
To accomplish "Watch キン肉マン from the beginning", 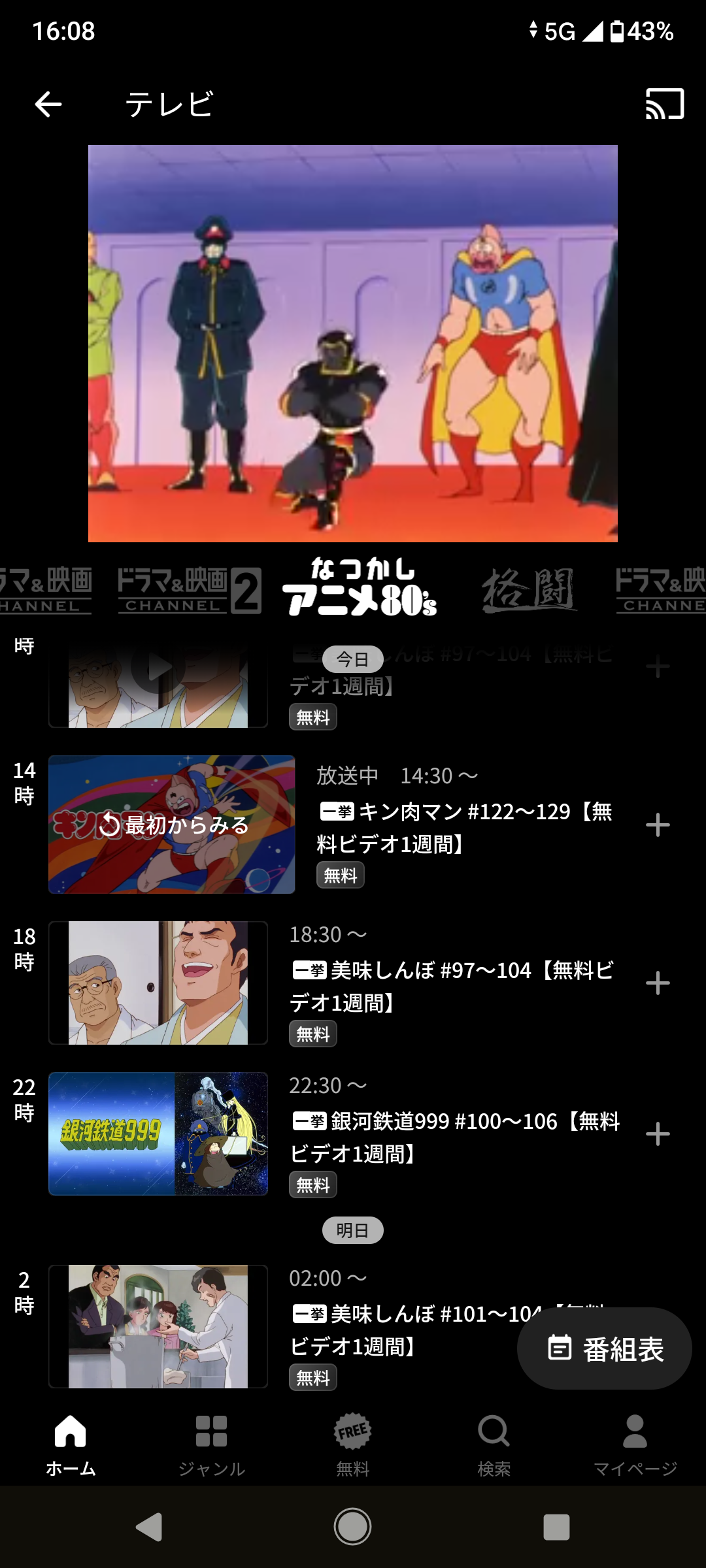I will [173, 825].
